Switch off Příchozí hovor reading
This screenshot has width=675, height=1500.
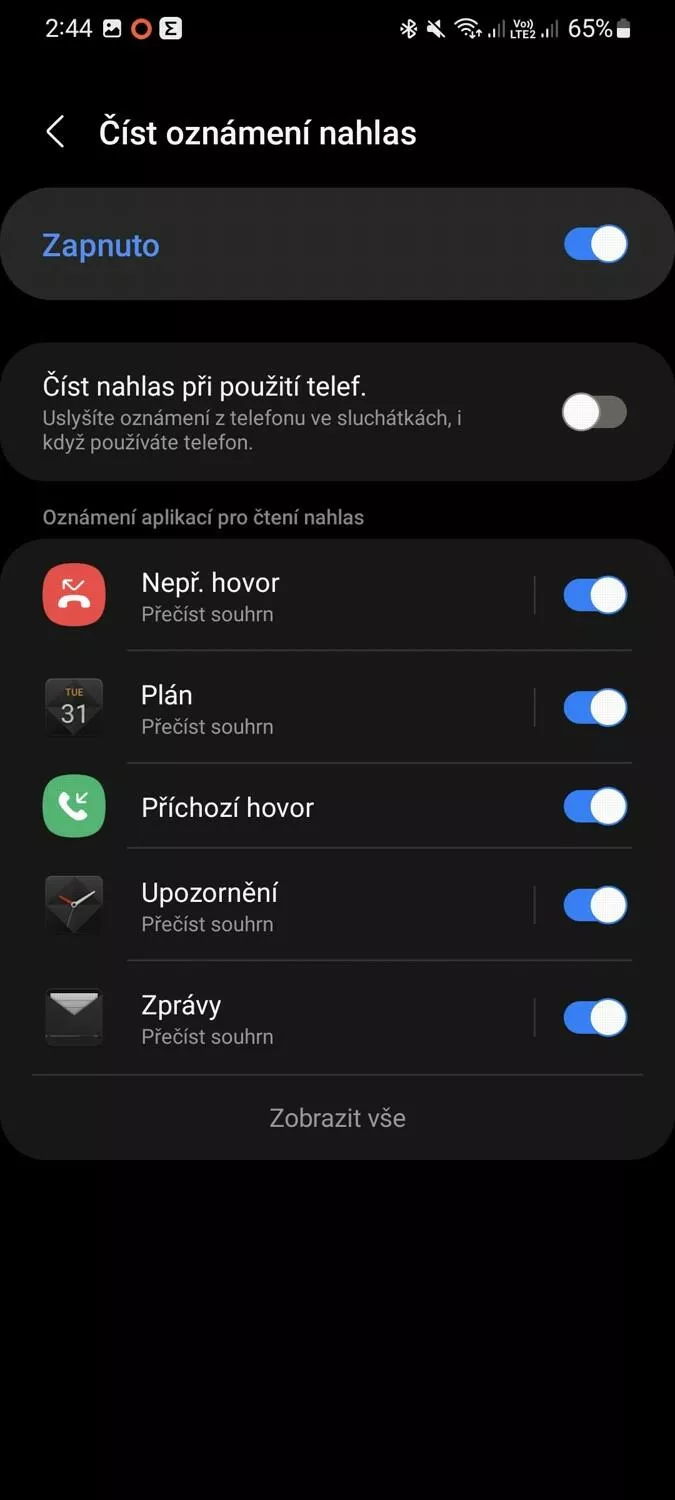[x=595, y=806]
